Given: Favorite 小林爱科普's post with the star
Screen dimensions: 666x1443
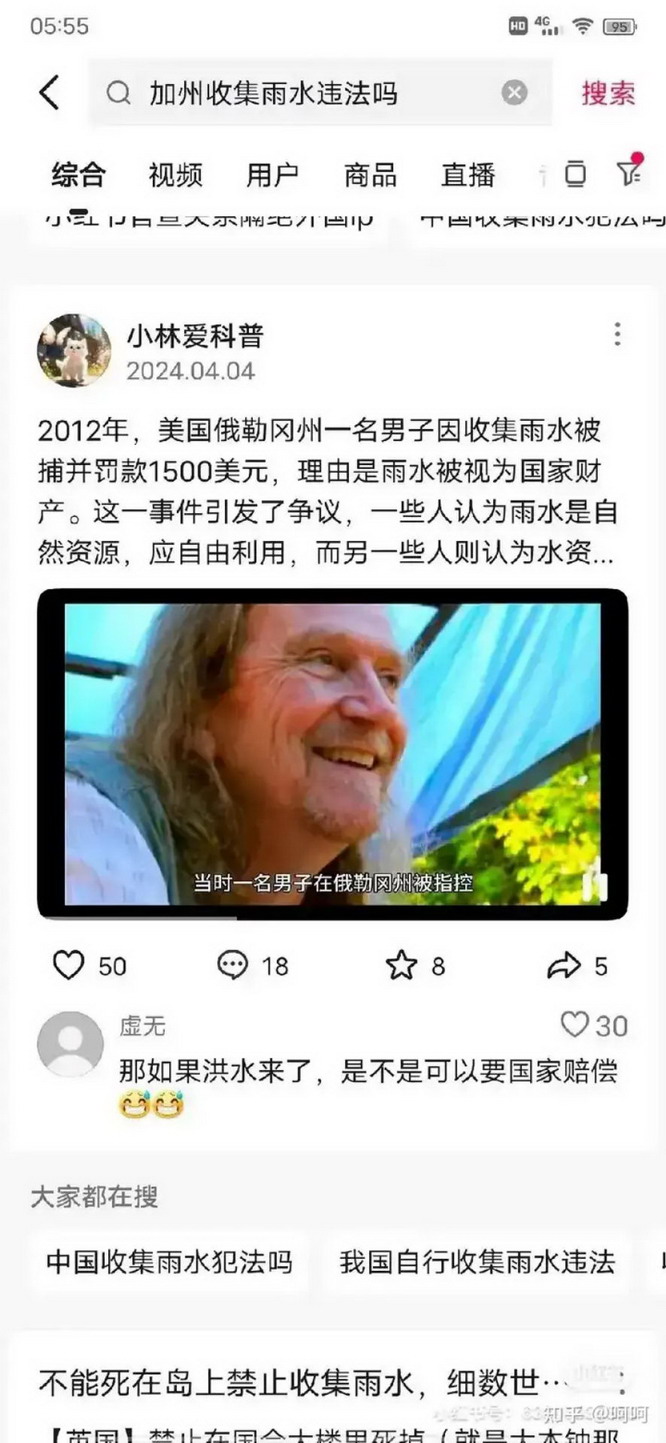Looking at the screenshot, I should click(x=401, y=965).
